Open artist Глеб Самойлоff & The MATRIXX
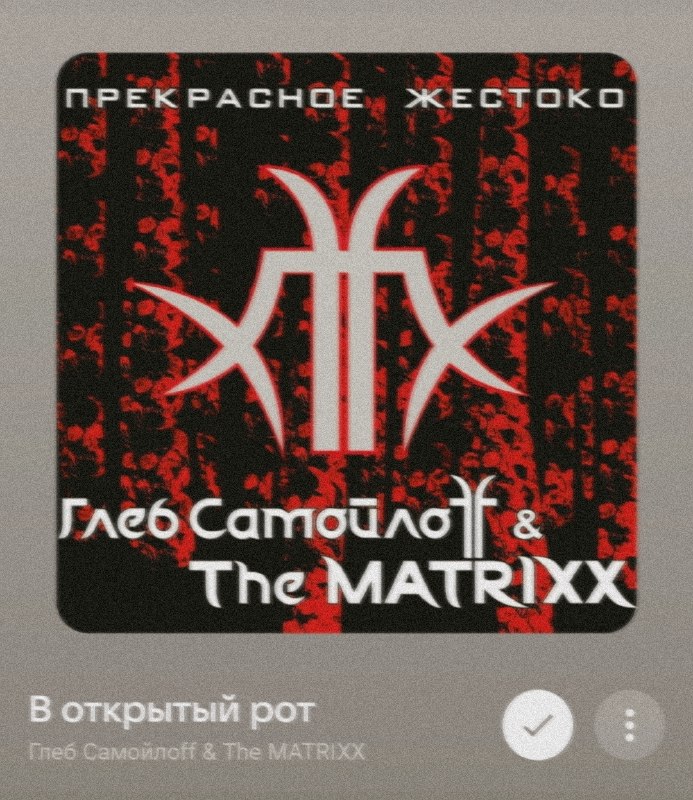Image resolution: width=693 pixels, height=800 pixels. [x=197, y=752]
